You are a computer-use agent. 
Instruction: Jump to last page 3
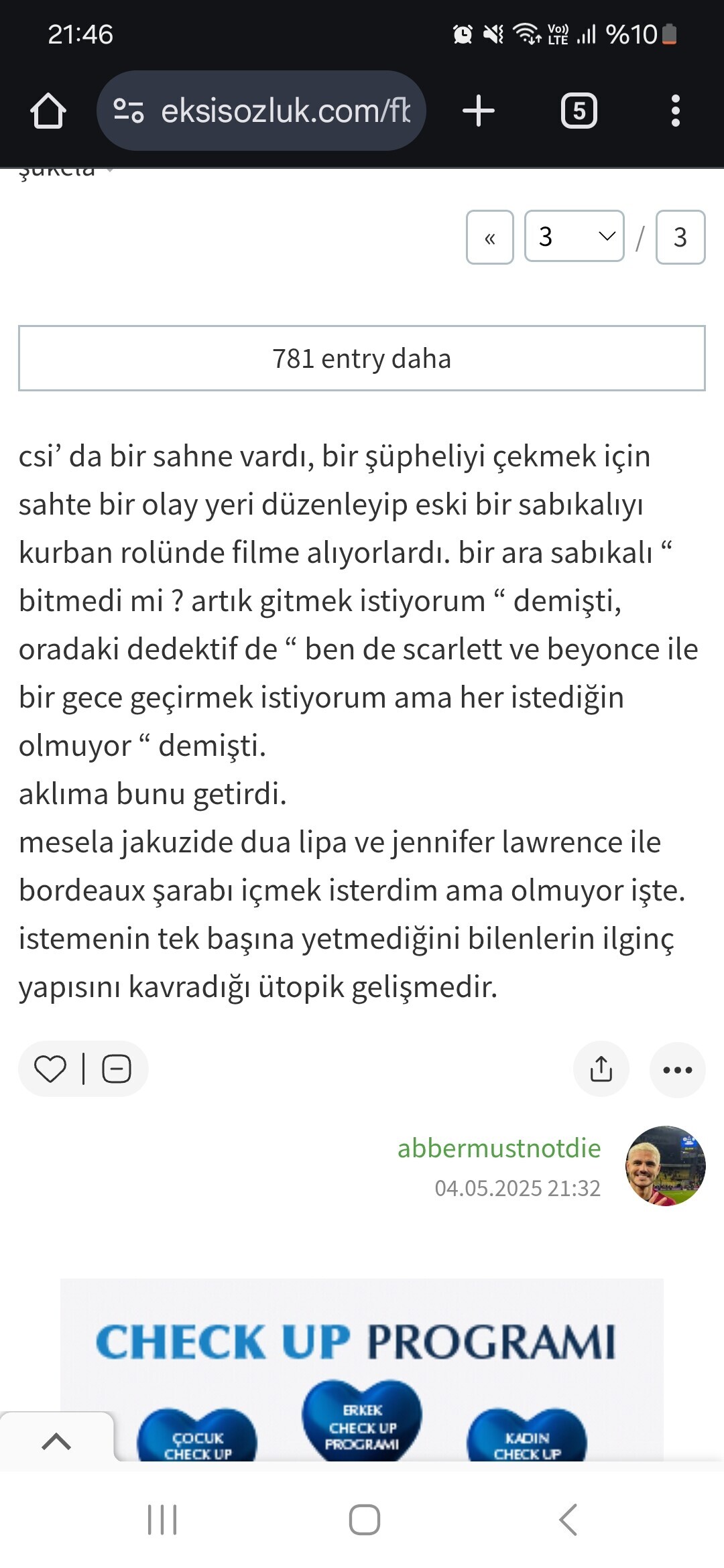(x=680, y=237)
